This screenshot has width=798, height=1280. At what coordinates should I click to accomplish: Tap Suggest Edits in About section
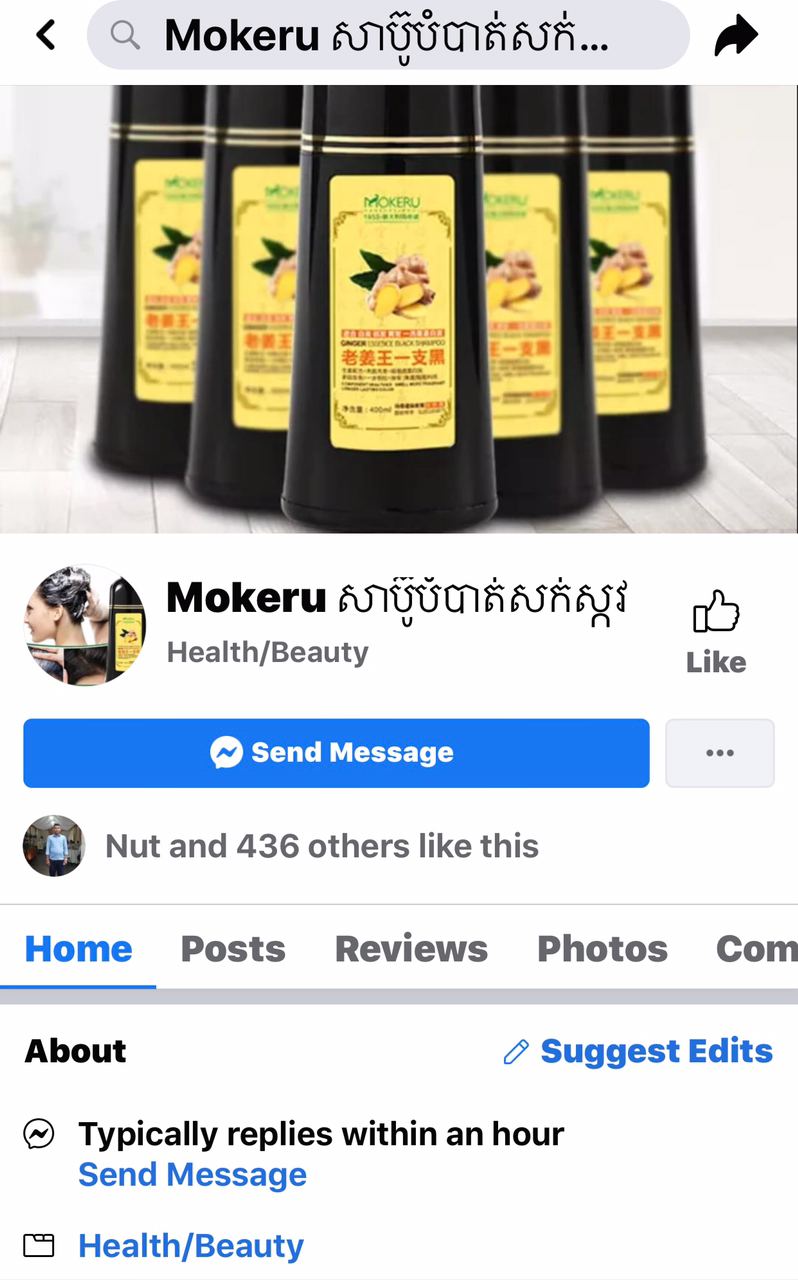tap(638, 1051)
